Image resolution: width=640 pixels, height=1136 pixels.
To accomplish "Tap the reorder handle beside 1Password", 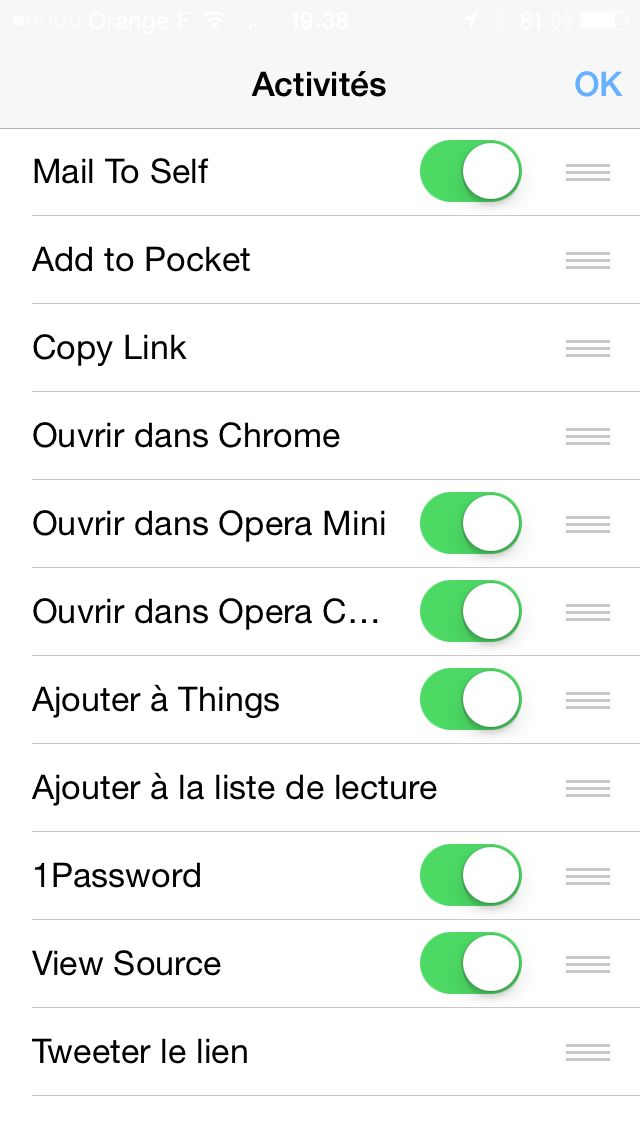I will [x=588, y=876].
